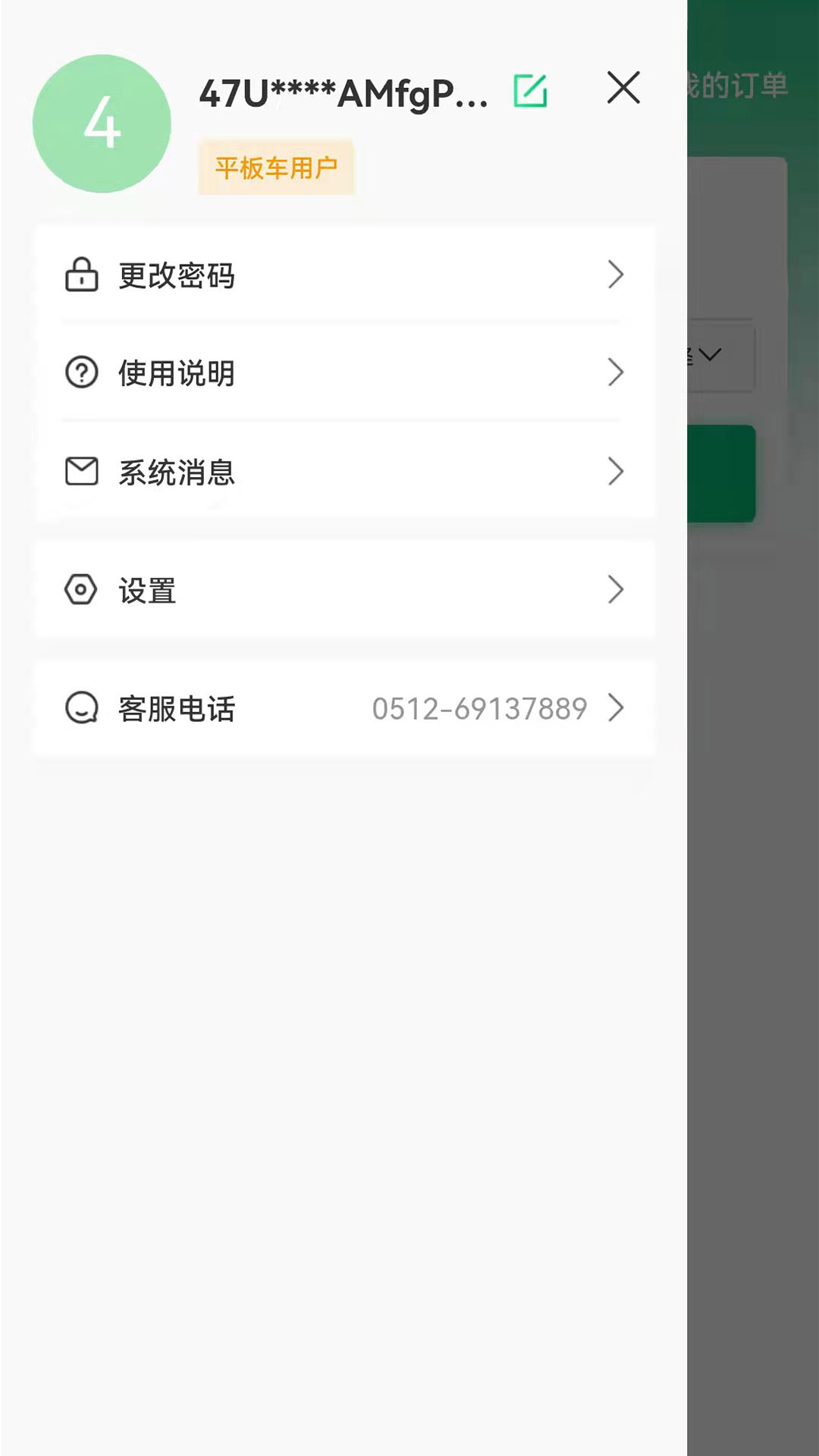Select the question mark icon for 使用说明
This screenshot has height=1456, width=819.
[x=82, y=372]
